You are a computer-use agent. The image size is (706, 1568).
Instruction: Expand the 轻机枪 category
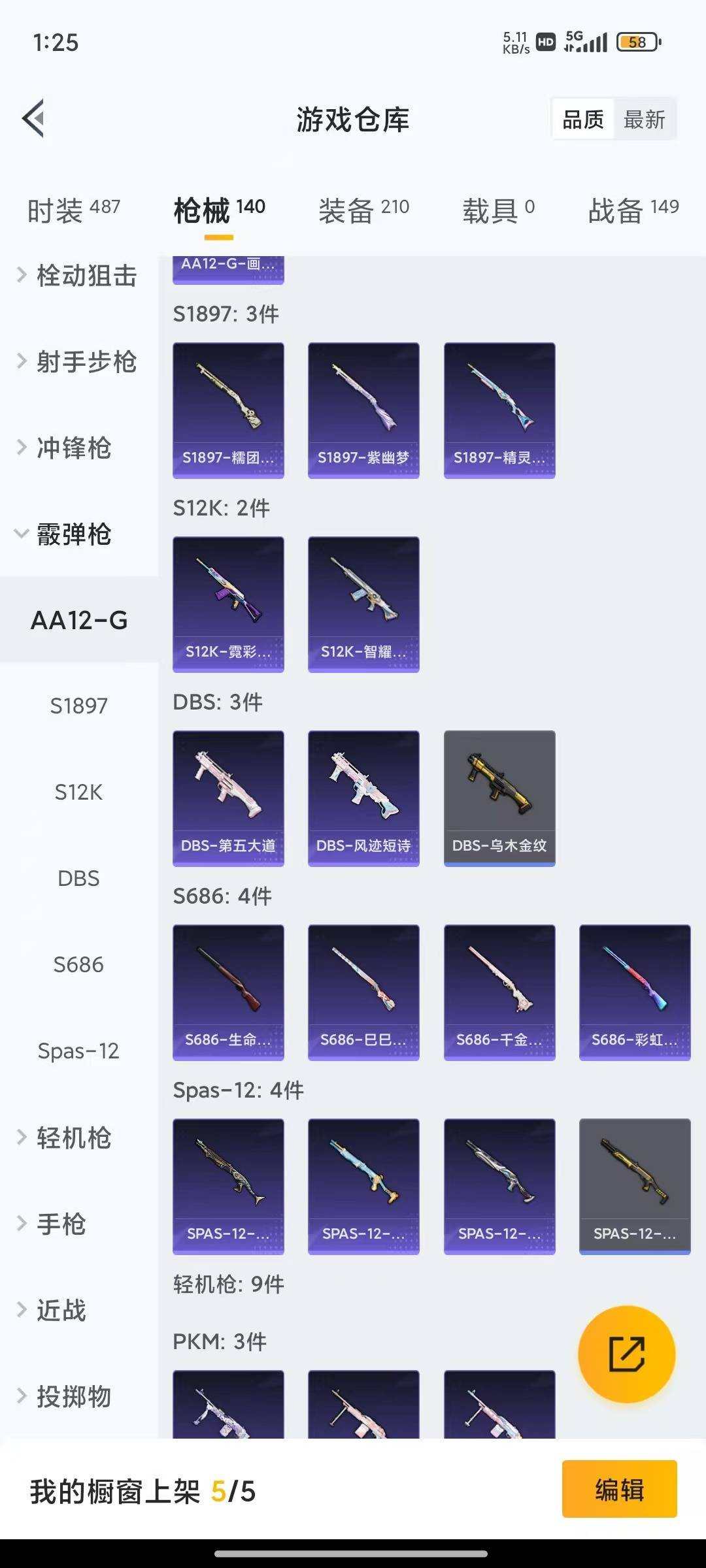(72, 1137)
